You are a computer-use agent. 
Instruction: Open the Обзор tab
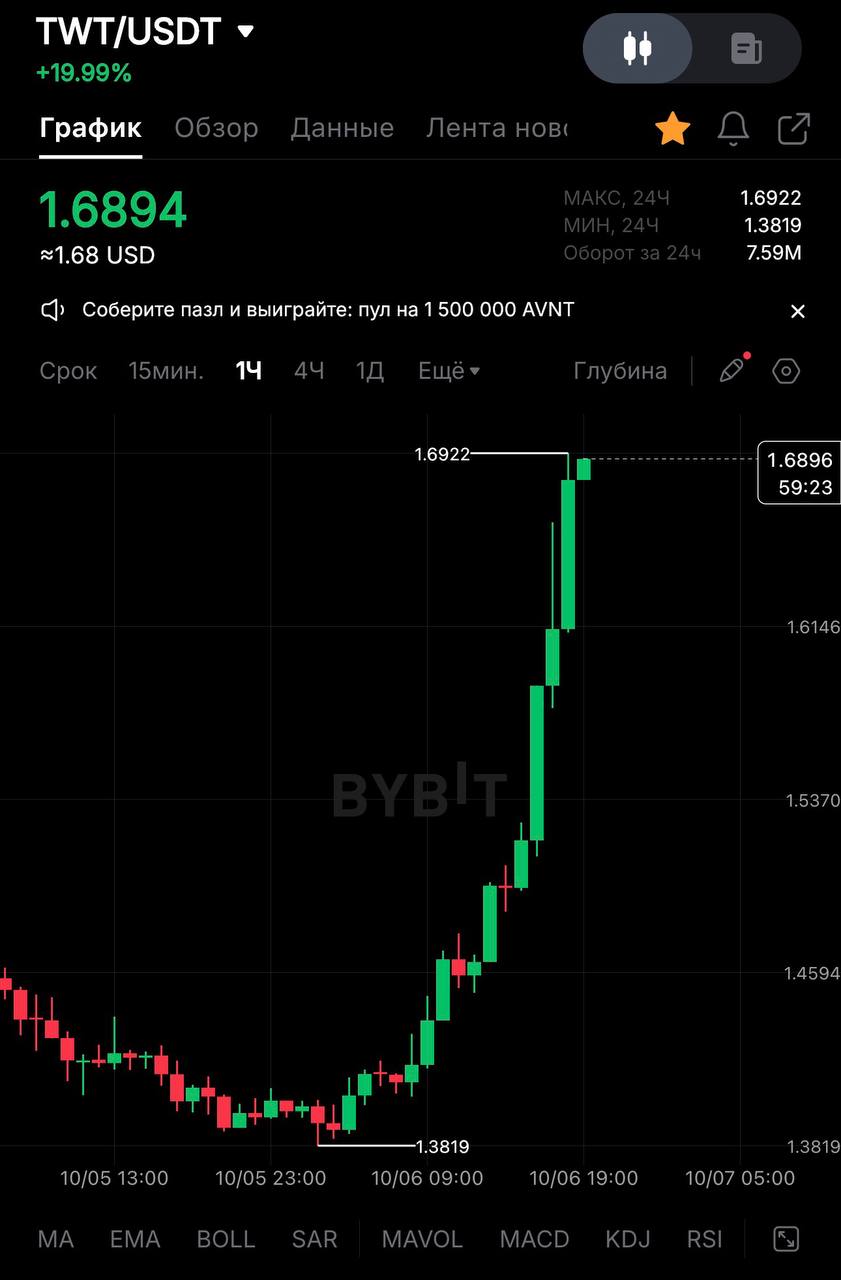216,128
